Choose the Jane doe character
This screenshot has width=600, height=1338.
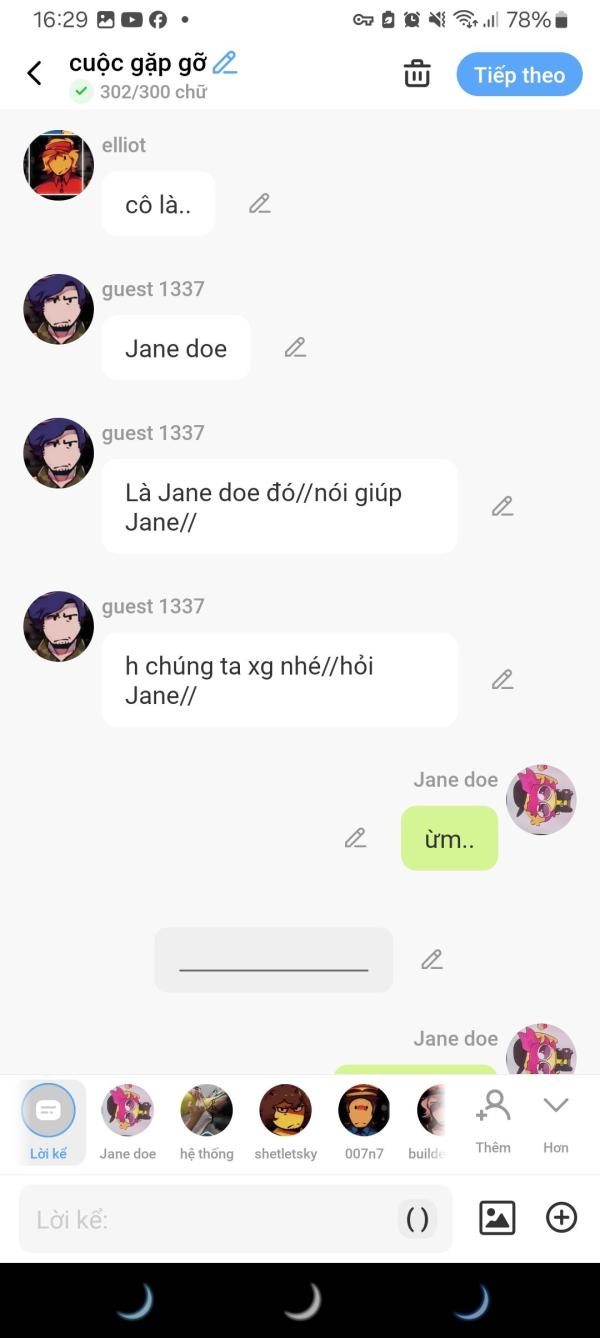coord(128,1121)
